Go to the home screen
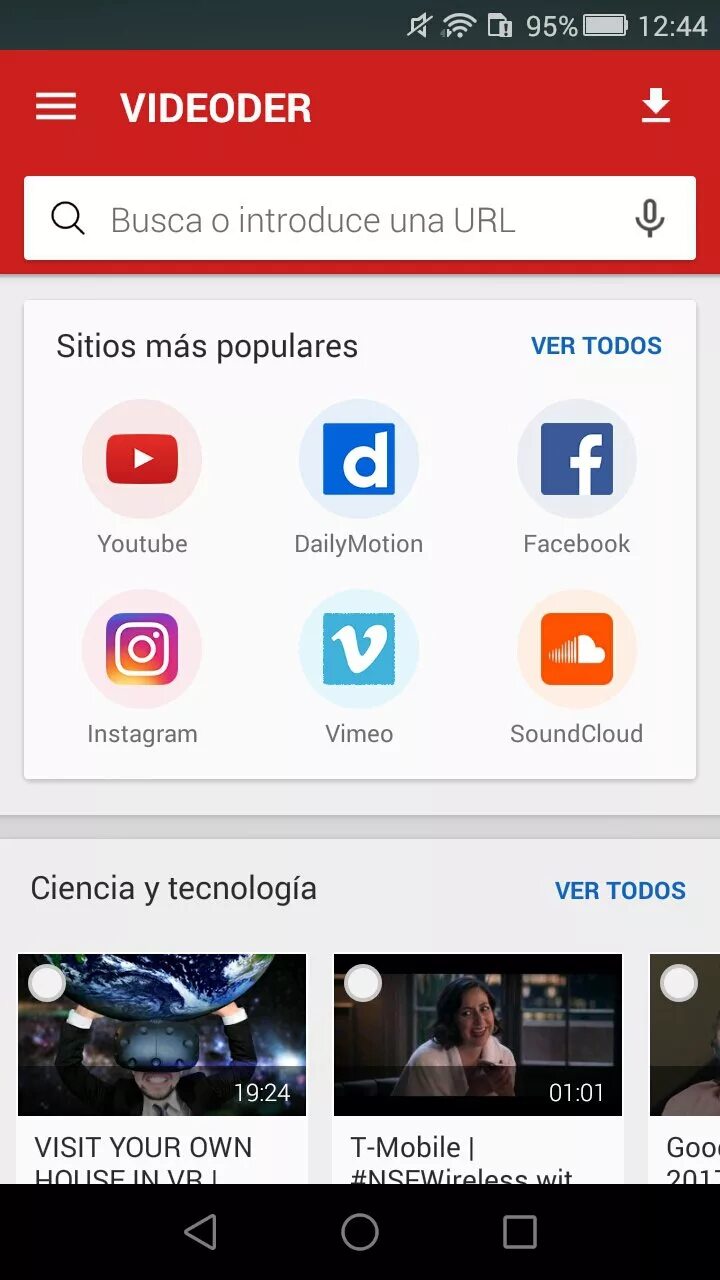Screen dimensions: 720x1280 pyautogui.click(x=360, y=1233)
